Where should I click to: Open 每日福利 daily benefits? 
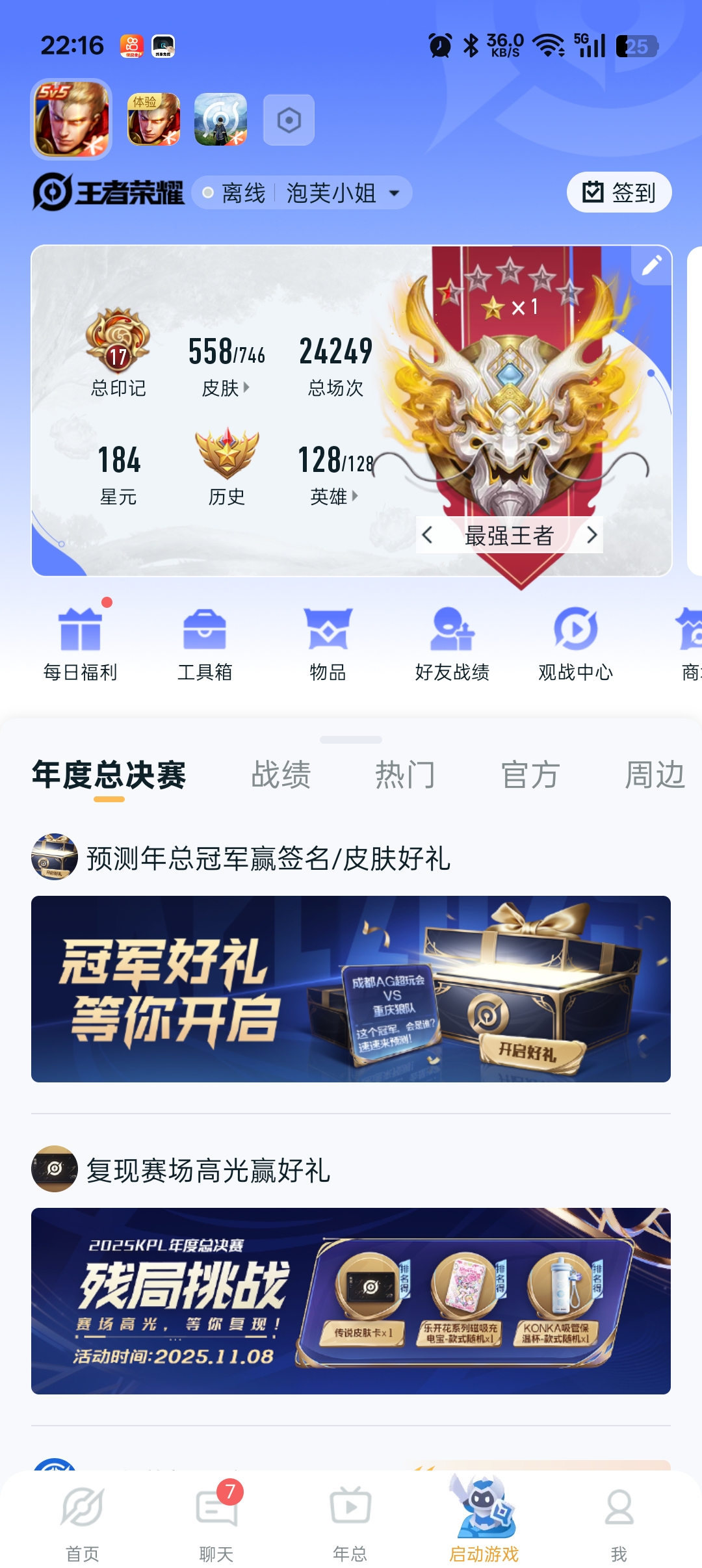pyautogui.click(x=81, y=644)
